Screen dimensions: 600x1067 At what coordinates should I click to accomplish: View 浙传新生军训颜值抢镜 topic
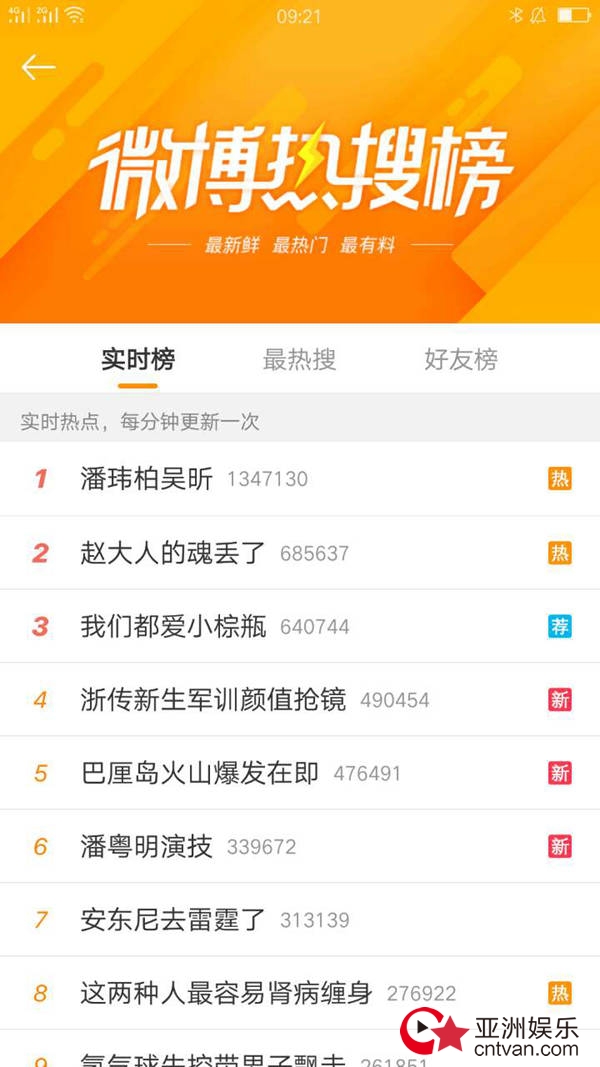coord(213,700)
